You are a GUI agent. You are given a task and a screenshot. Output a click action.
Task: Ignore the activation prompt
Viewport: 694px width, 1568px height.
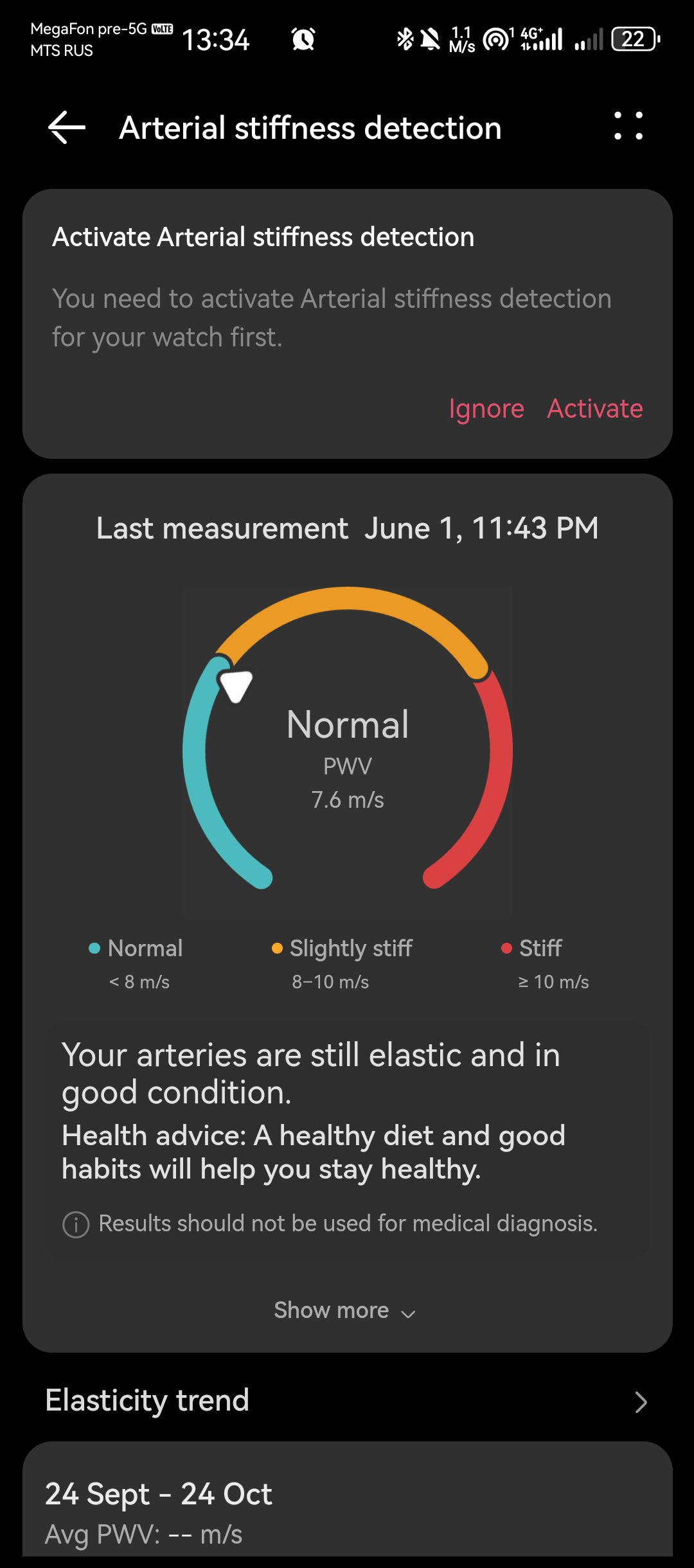486,409
